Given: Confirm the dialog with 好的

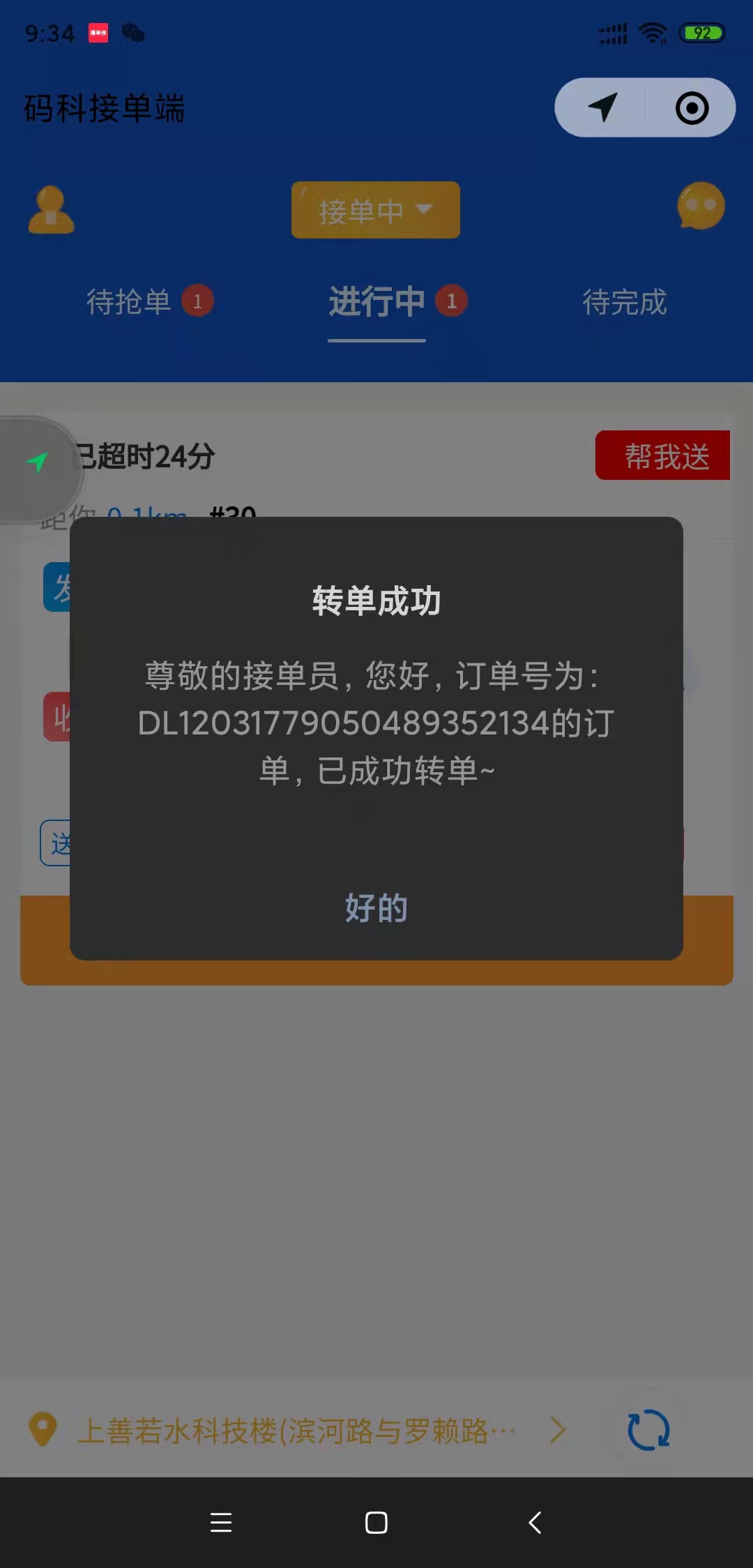Looking at the screenshot, I should [376, 907].
